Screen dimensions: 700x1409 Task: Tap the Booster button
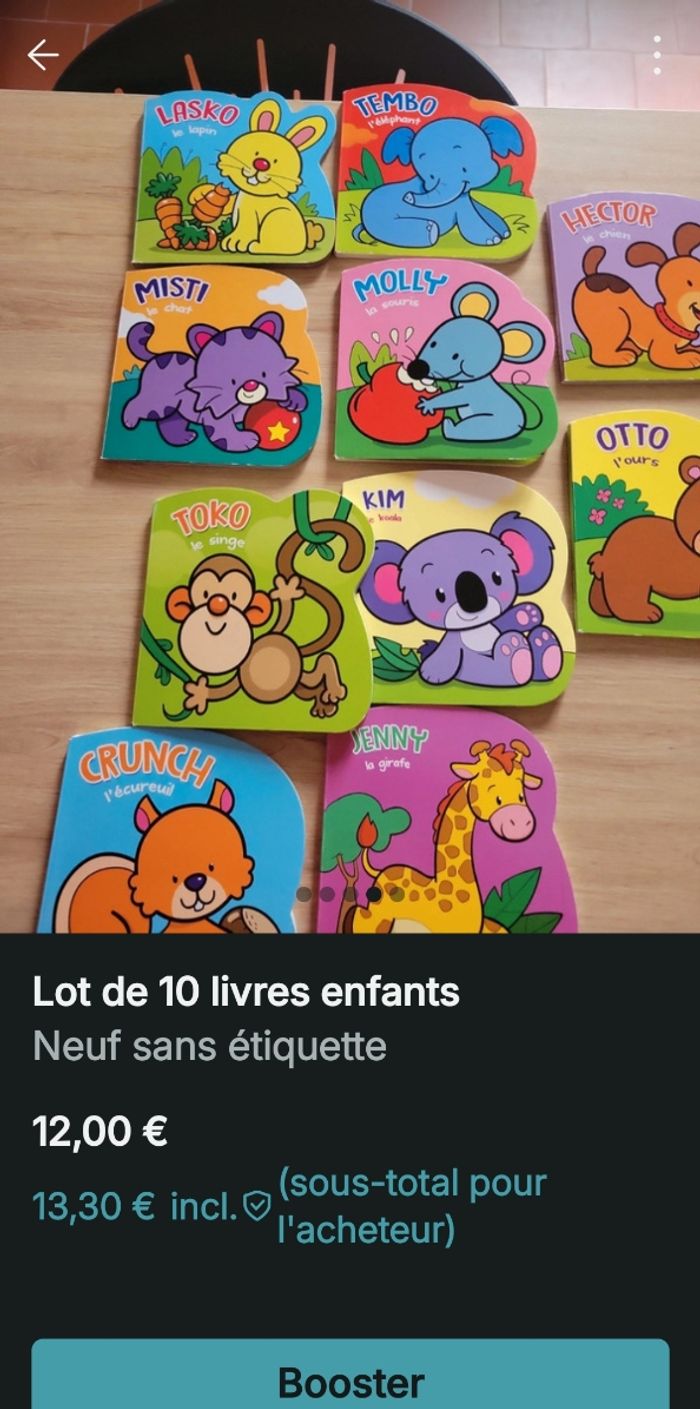coord(350,1382)
